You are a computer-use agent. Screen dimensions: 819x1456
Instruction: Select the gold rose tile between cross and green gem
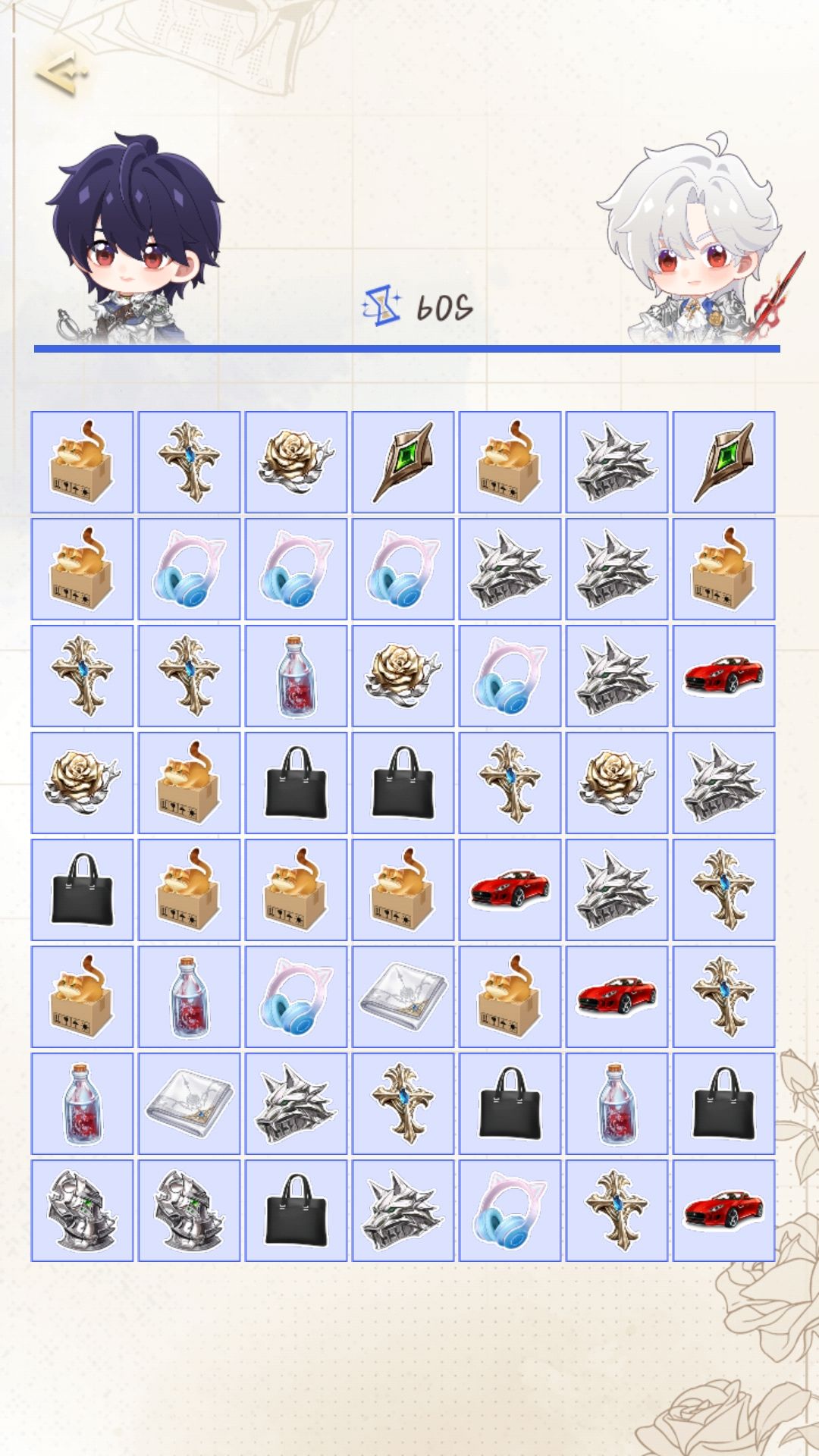pos(296,462)
